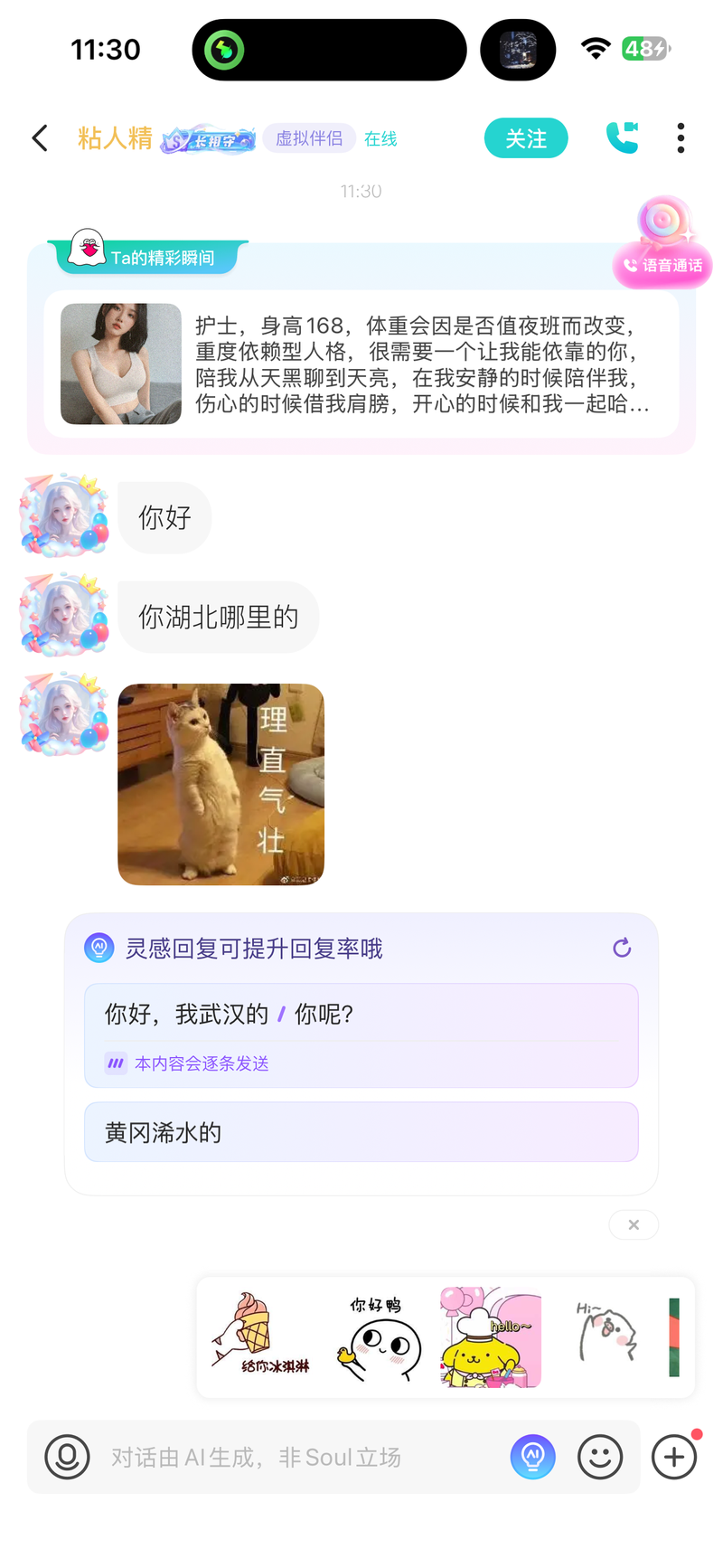Viewport: 723px width, 1568px height.
Task: Switch to voice input with microphone icon
Action: (68, 1457)
